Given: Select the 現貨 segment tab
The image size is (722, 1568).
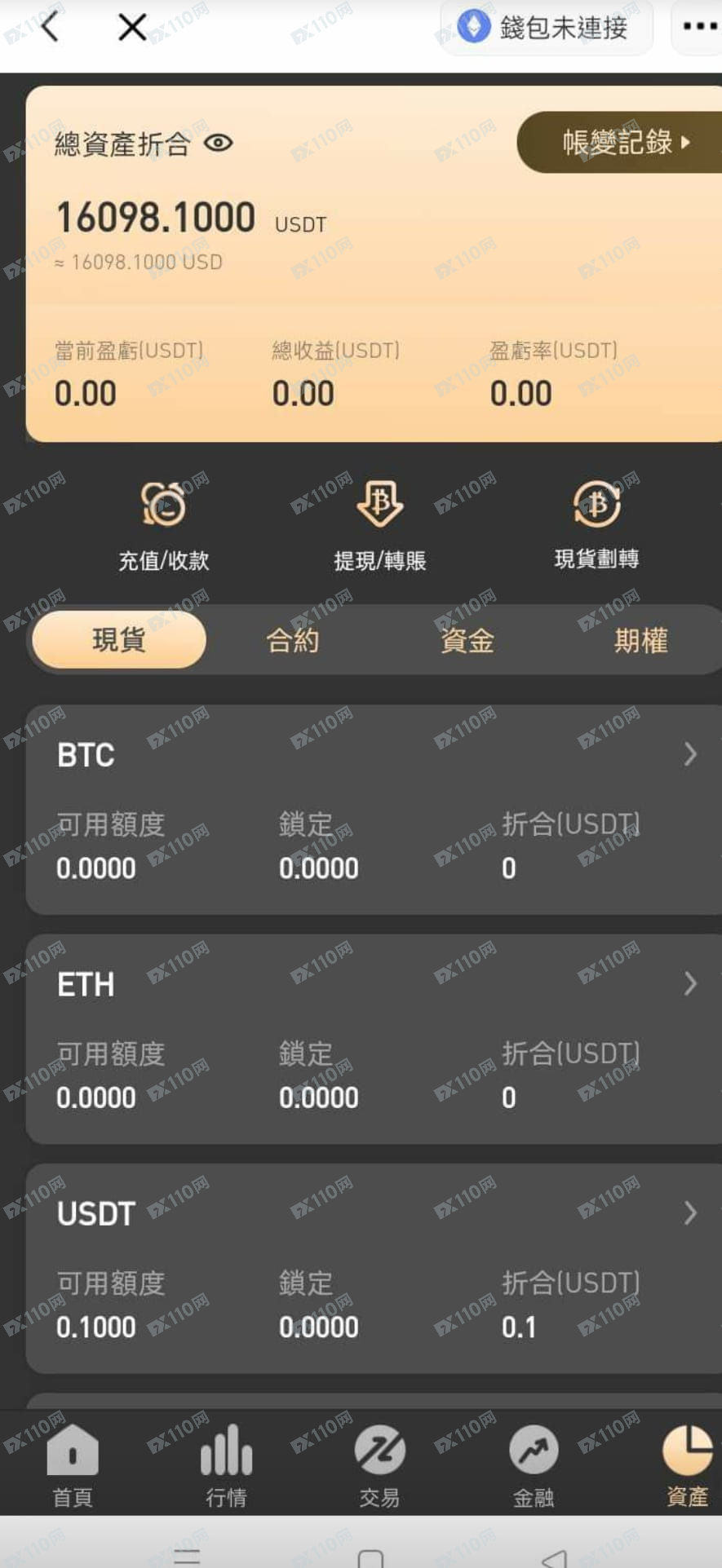Looking at the screenshot, I should pyautogui.click(x=119, y=640).
